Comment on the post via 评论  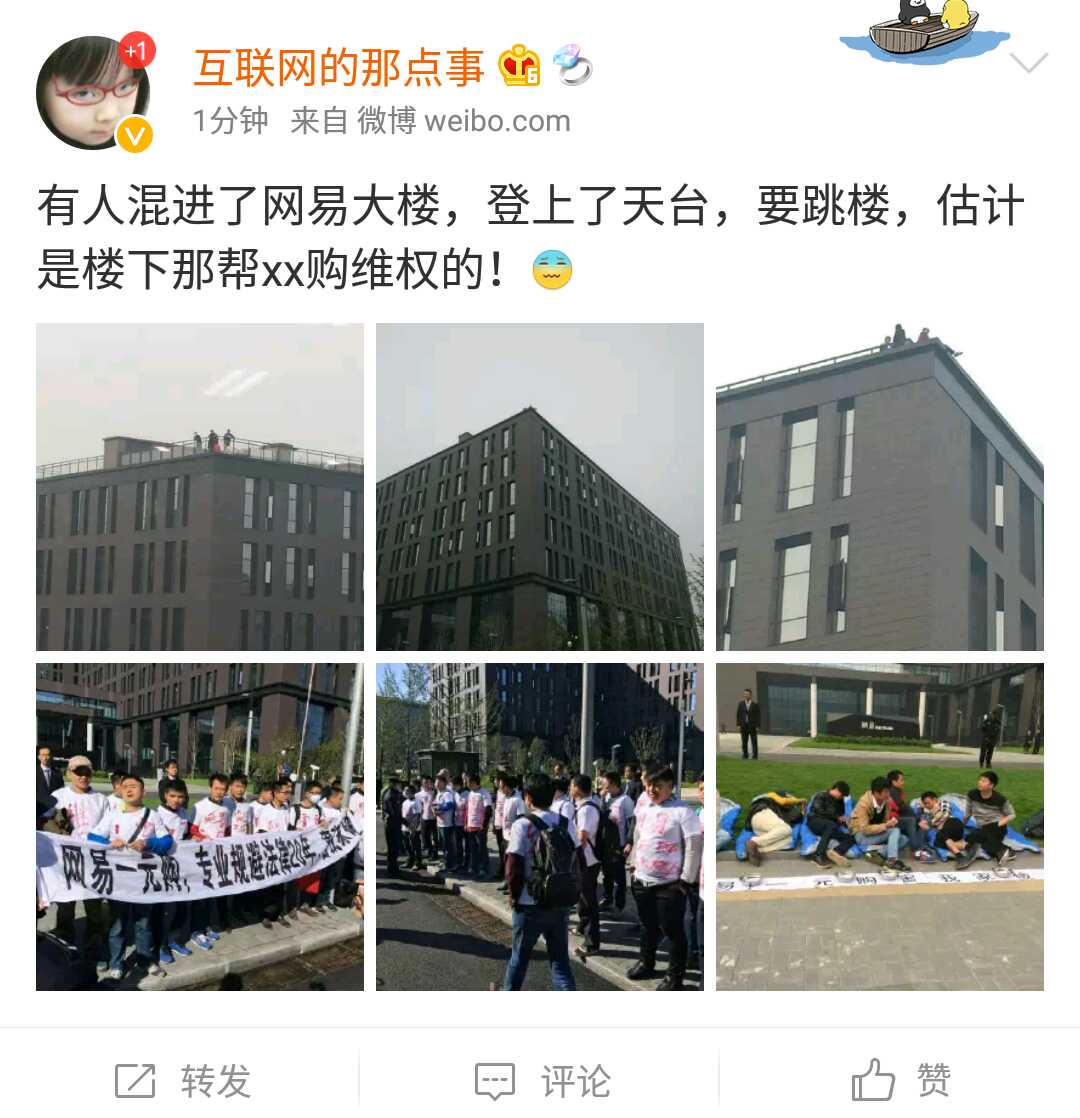(541, 1080)
